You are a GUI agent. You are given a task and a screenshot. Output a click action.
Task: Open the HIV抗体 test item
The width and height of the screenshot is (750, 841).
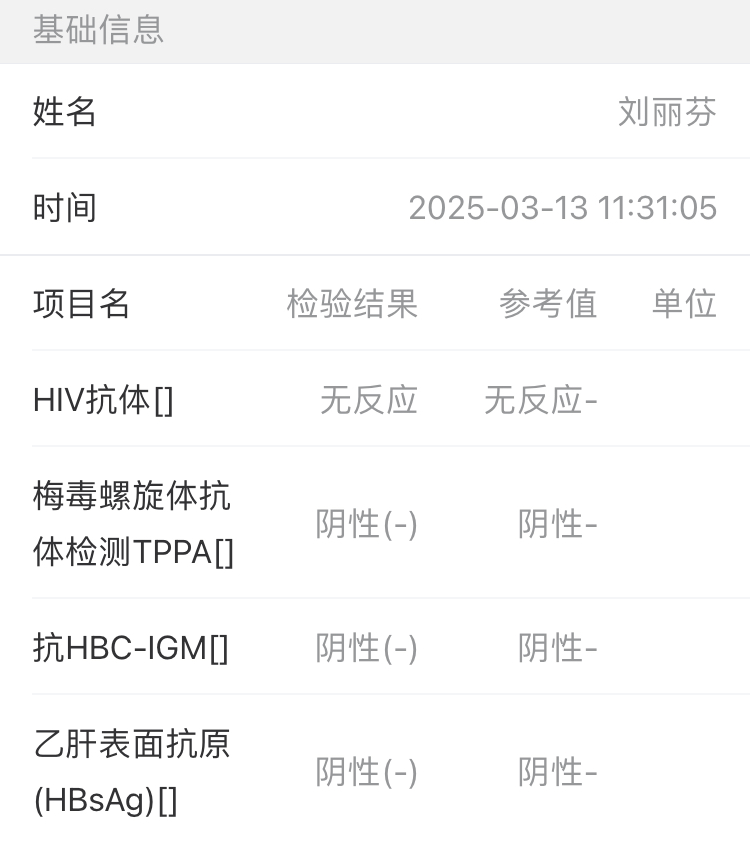click(101, 400)
